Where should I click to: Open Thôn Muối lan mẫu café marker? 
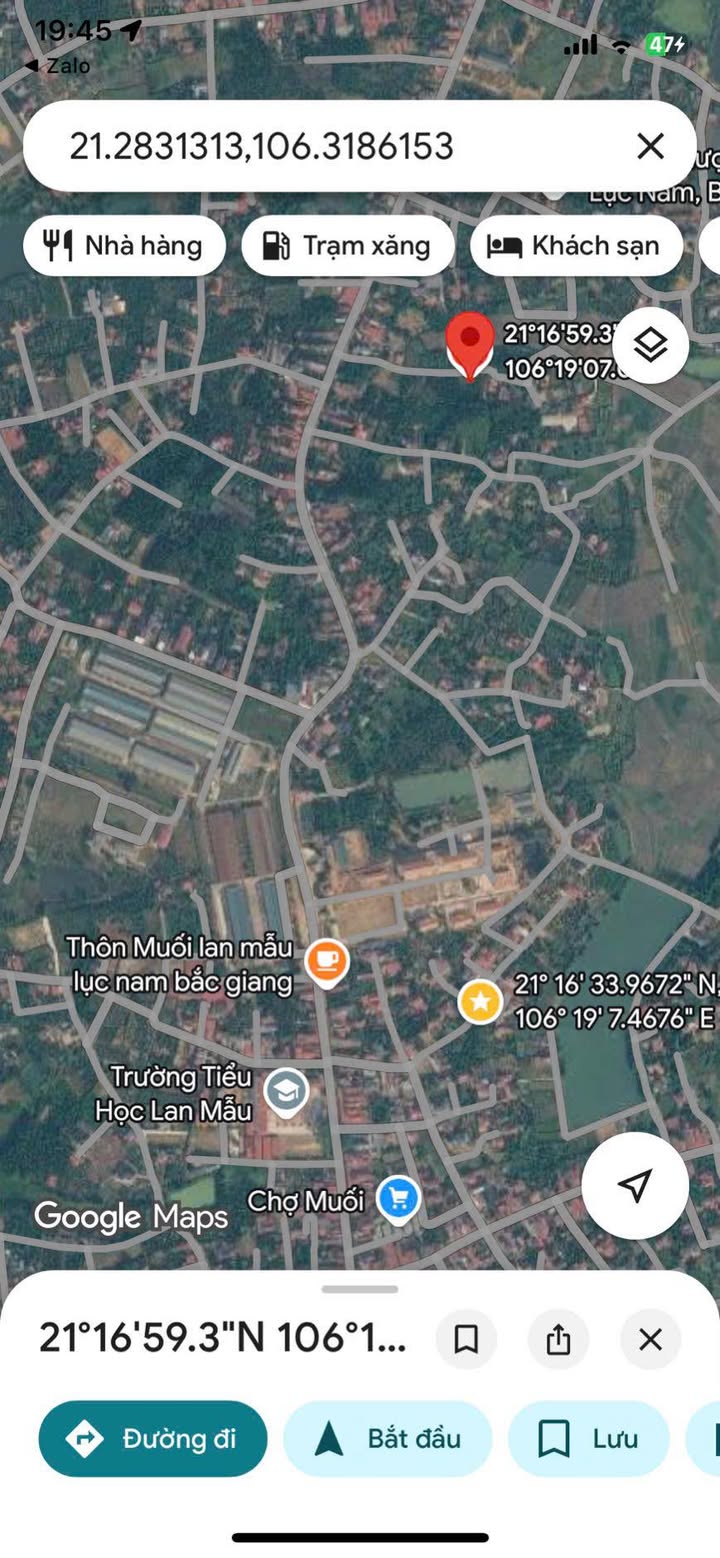coord(327,962)
